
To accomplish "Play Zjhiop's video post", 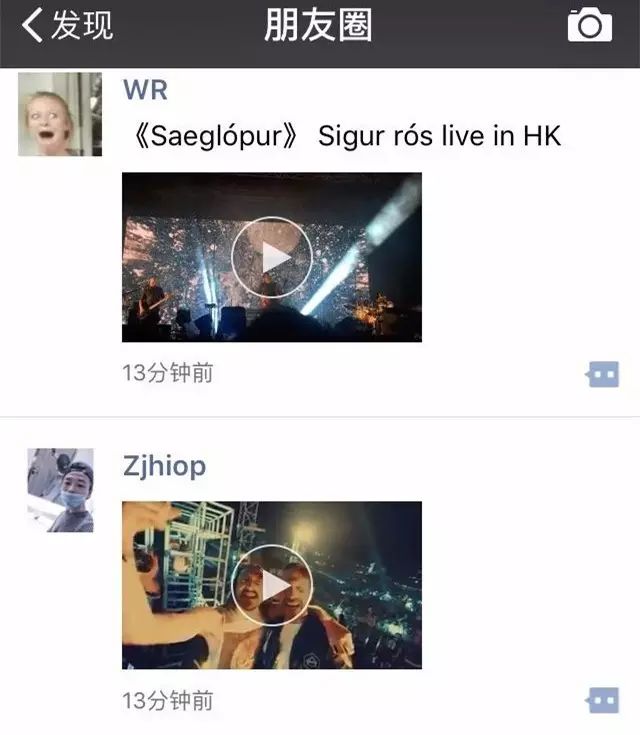I will click(x=272, y=585).
